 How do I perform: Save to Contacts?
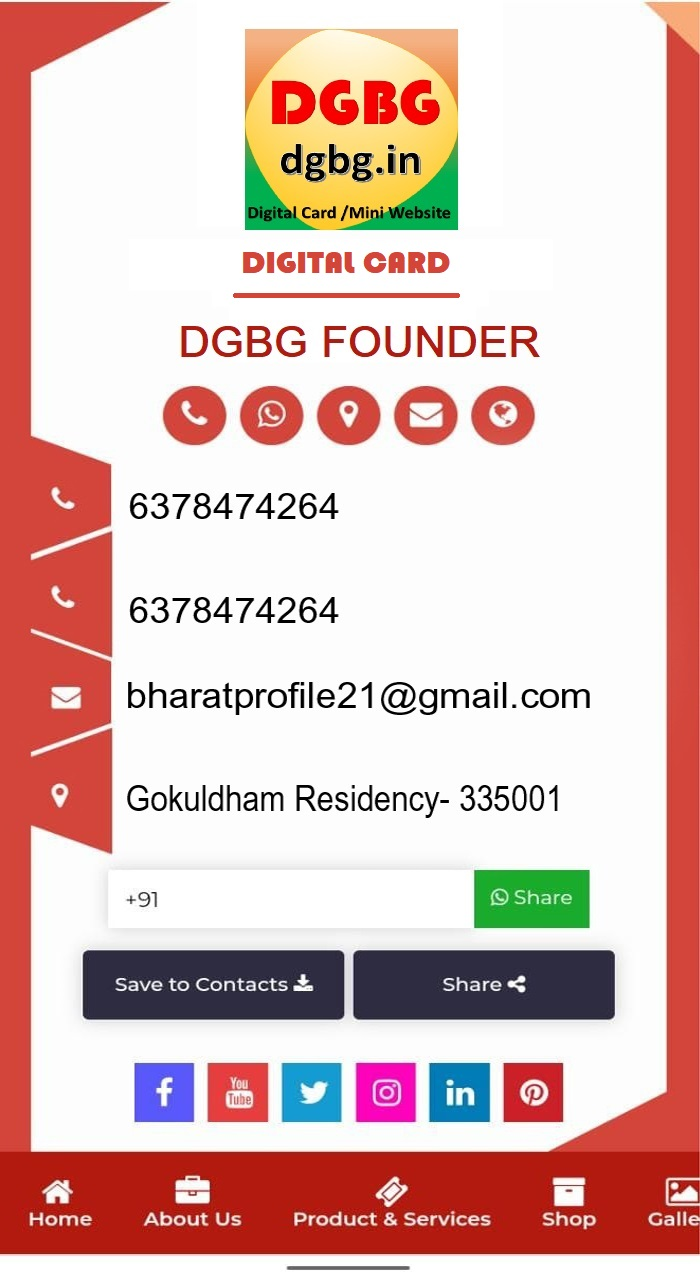tap(213, 985)
